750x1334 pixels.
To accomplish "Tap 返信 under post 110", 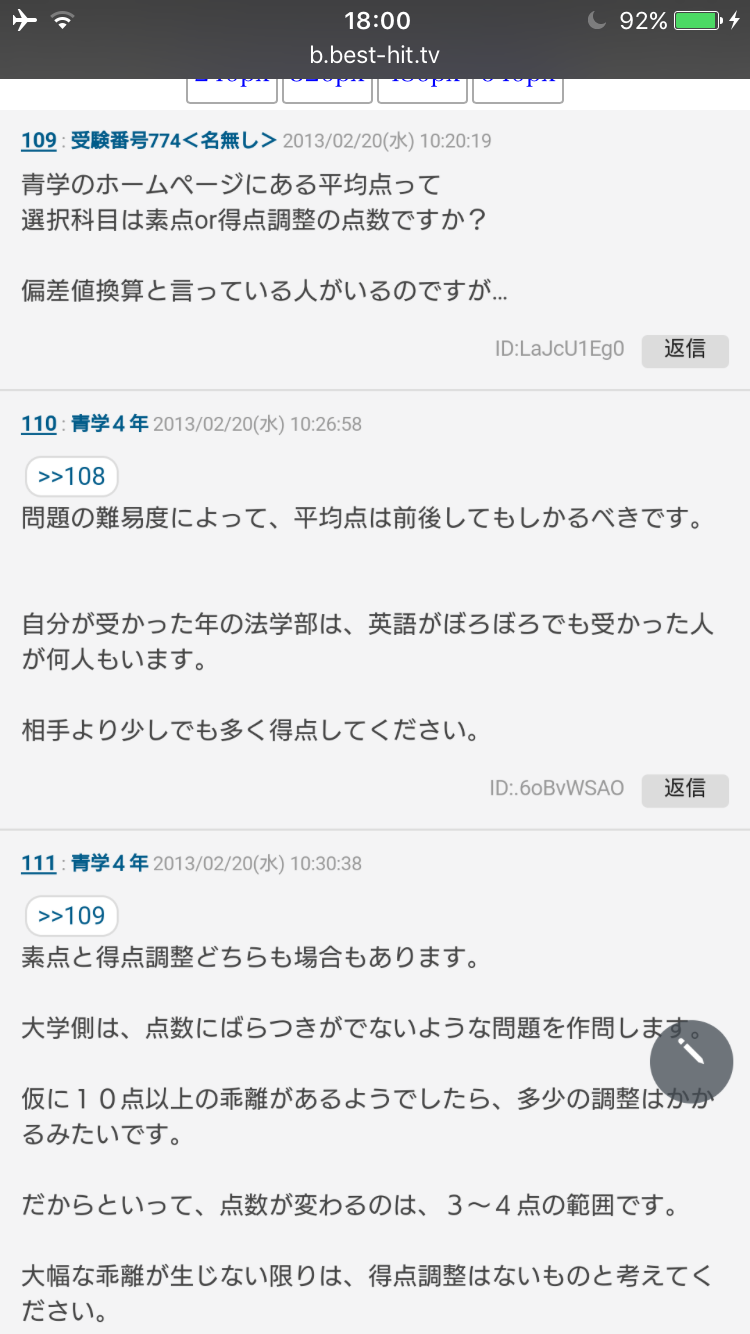I will (x=685, y=788).
